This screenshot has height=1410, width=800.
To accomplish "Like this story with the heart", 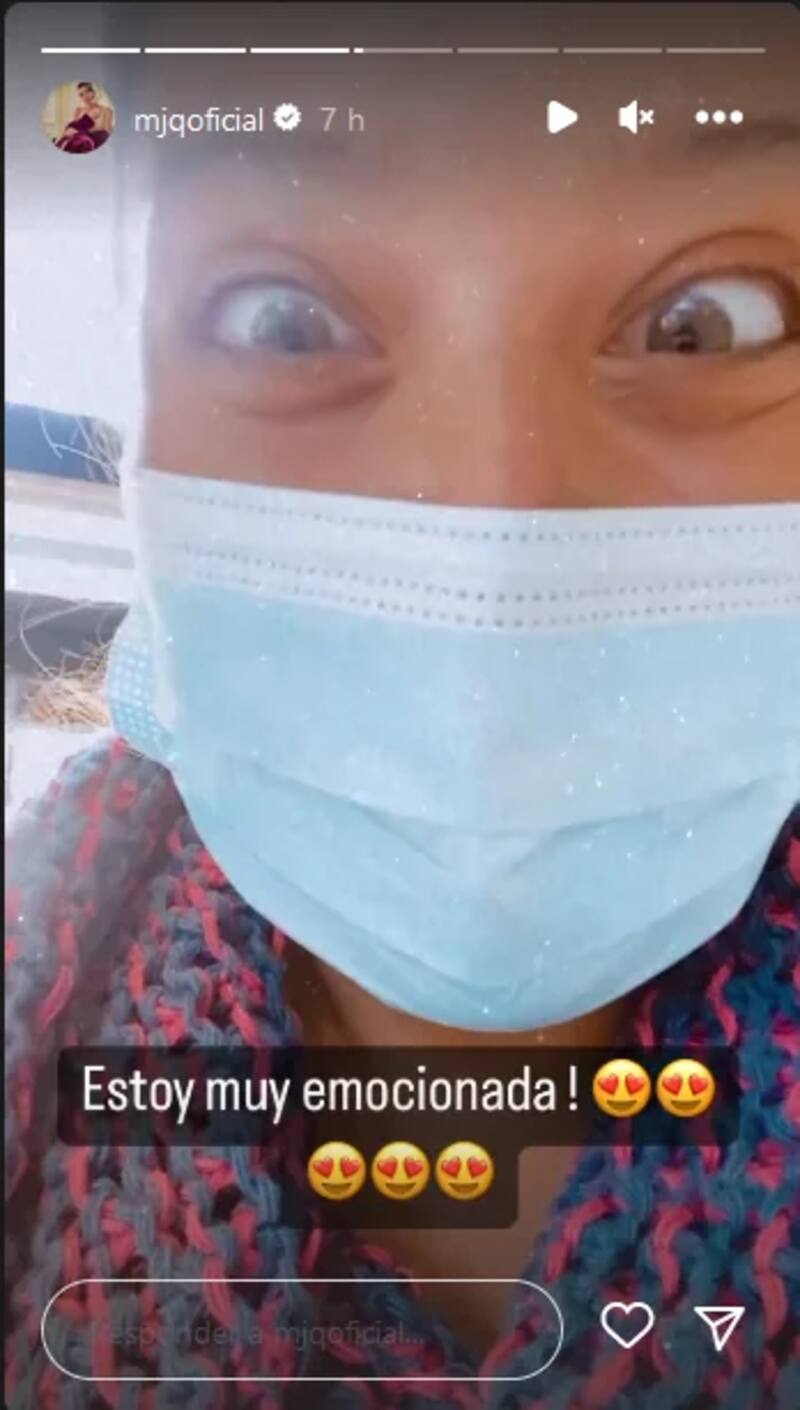I will 627,1325.
